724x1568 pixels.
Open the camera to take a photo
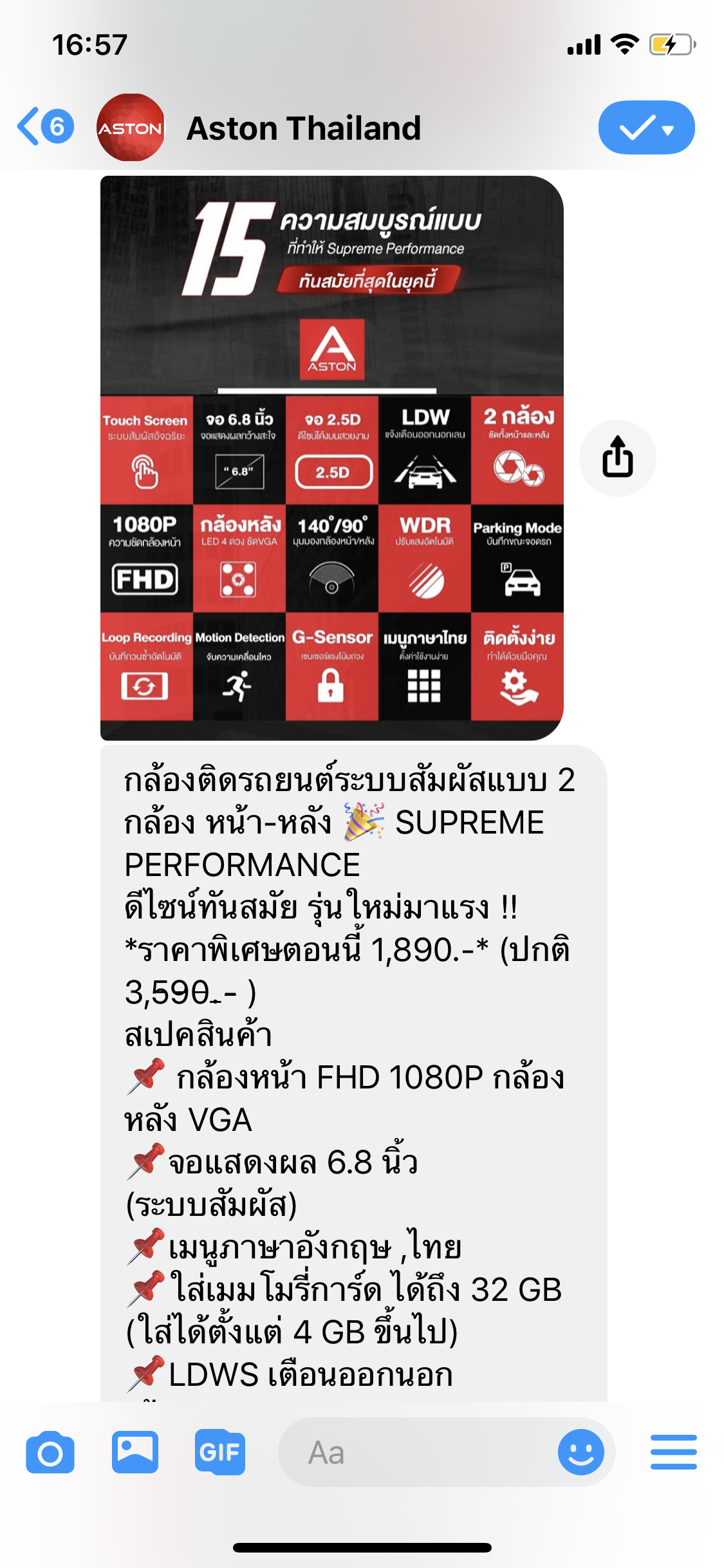tap(50, 1452)
